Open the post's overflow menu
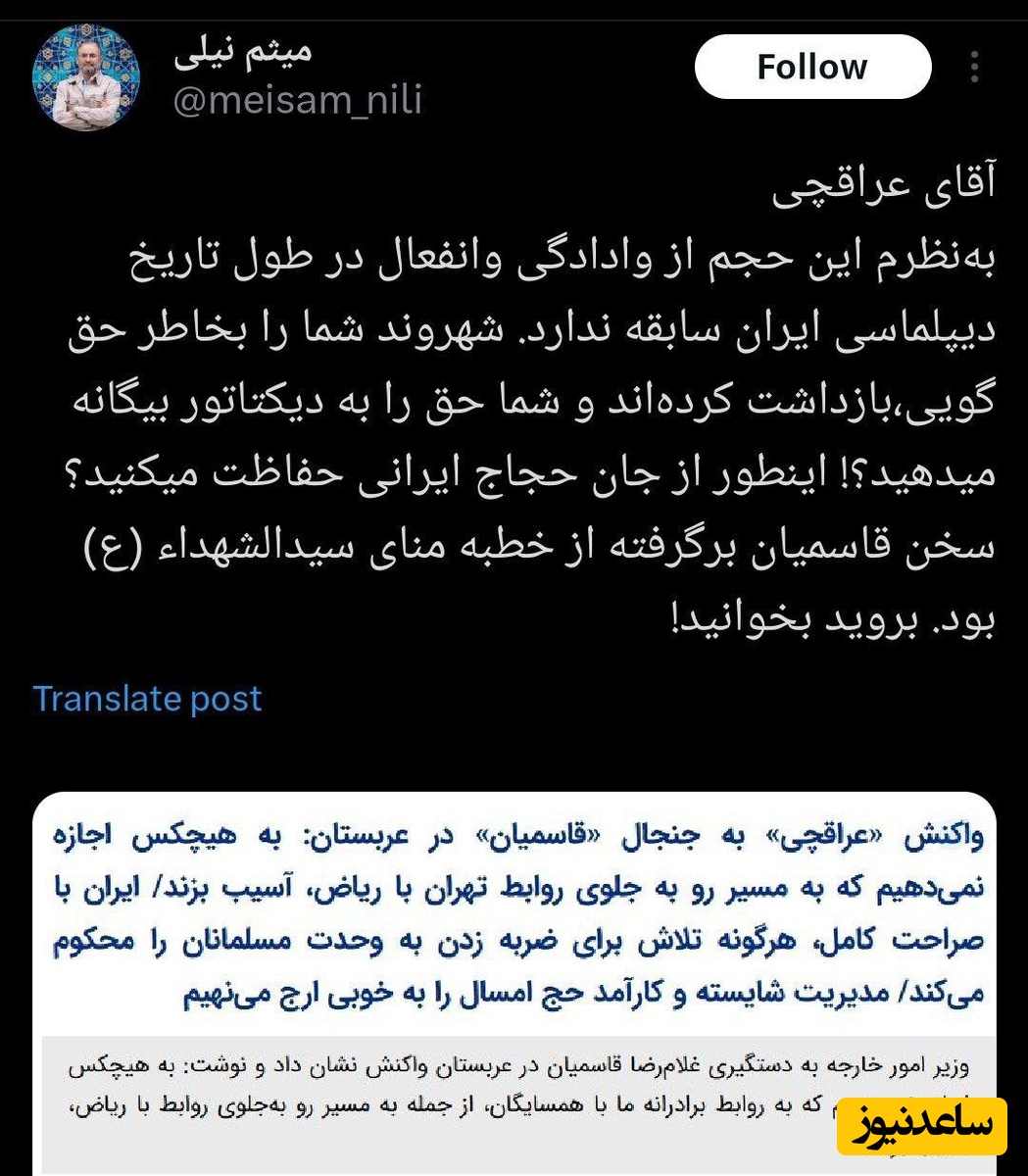This screenshot has height=1176, width=1028. pos(974,67)
